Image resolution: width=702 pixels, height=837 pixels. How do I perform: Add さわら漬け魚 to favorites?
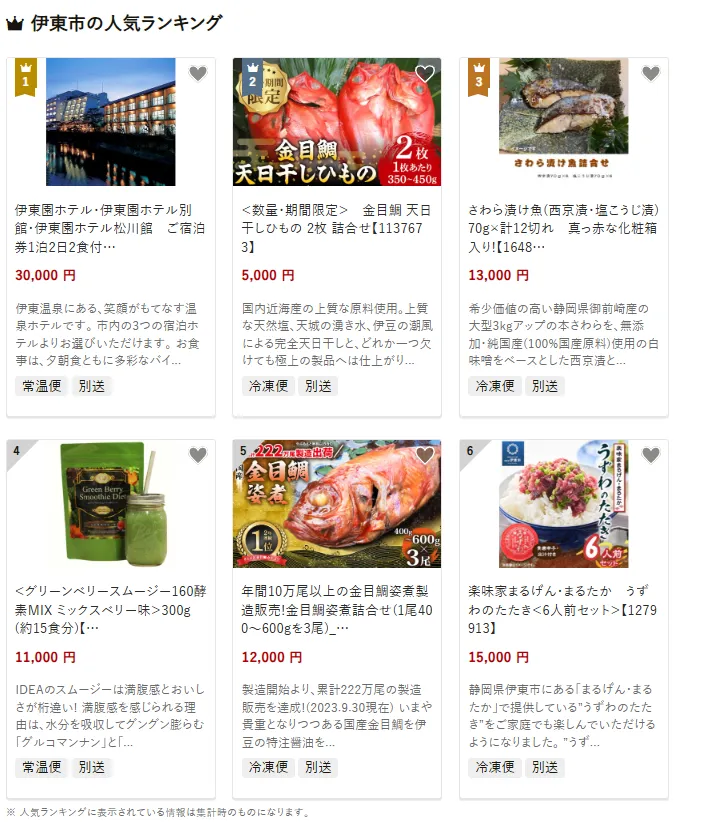[x=651, y=74]
